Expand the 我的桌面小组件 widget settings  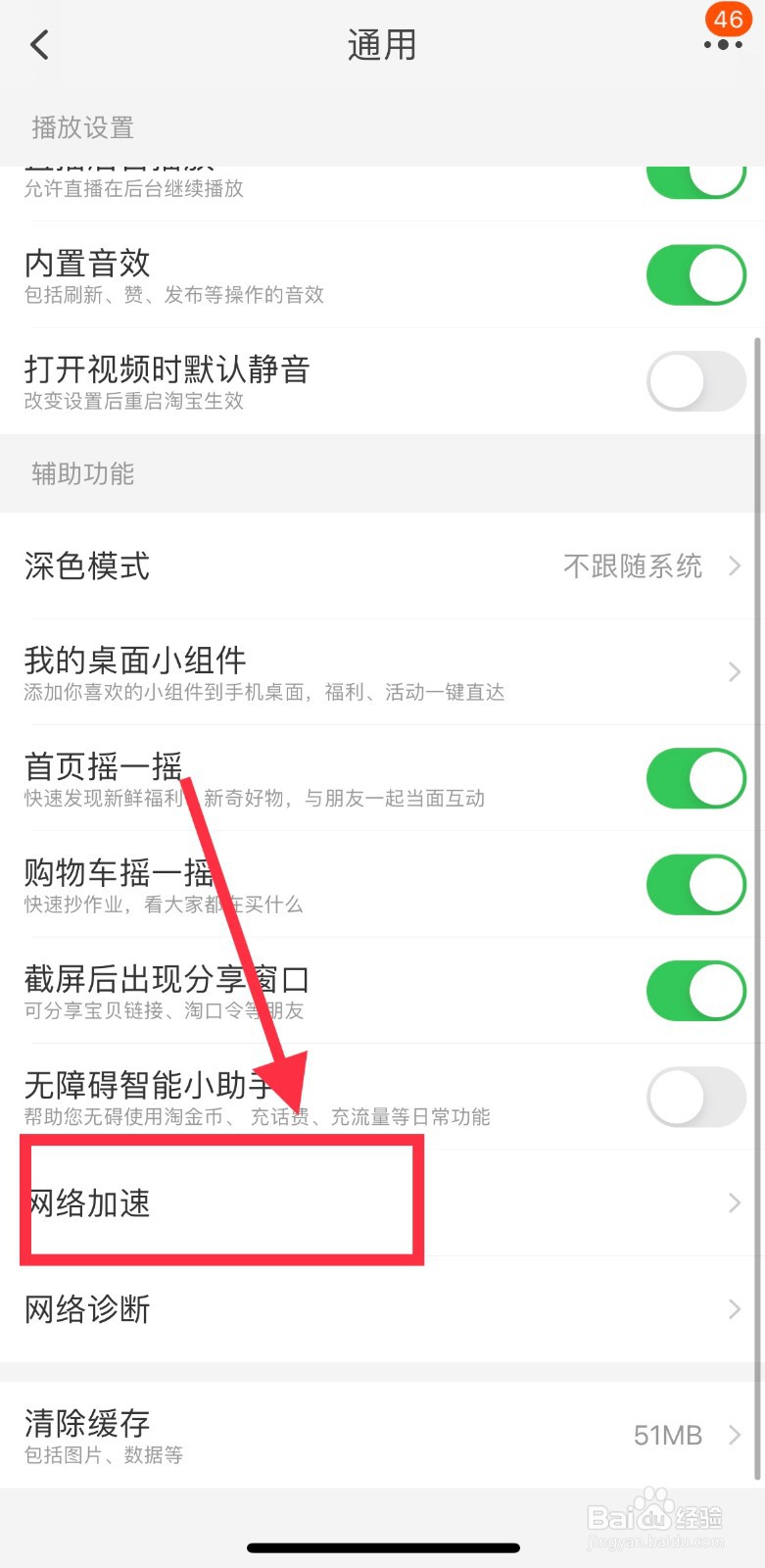pos(735,671)
